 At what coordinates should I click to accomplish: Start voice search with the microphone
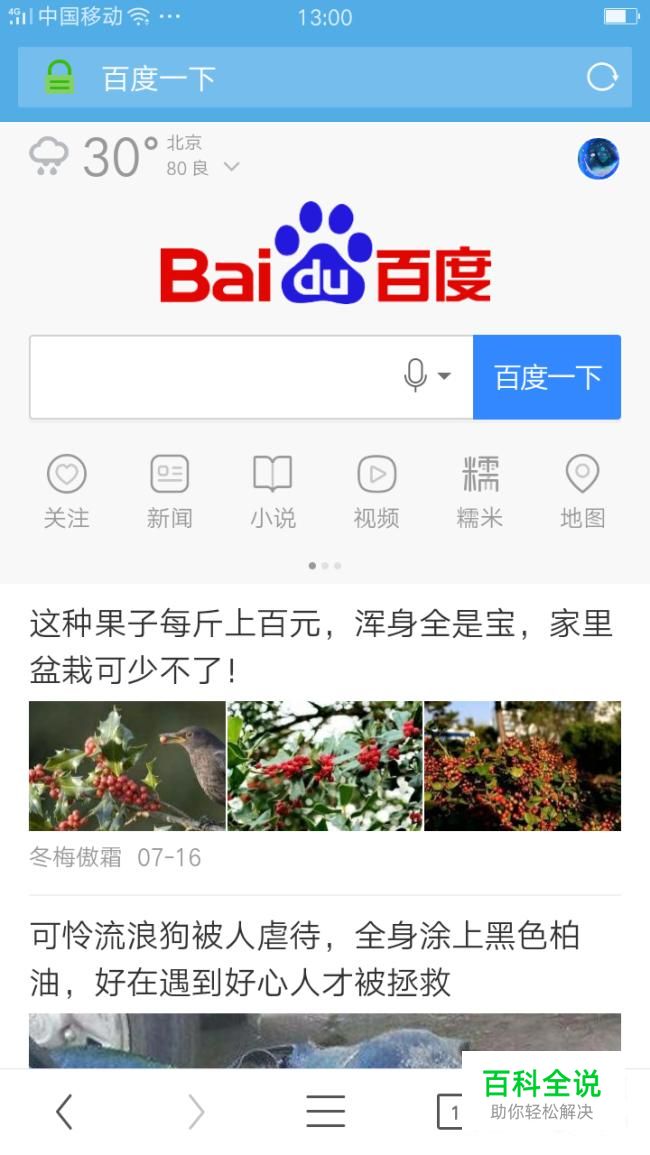coord(416,376)
